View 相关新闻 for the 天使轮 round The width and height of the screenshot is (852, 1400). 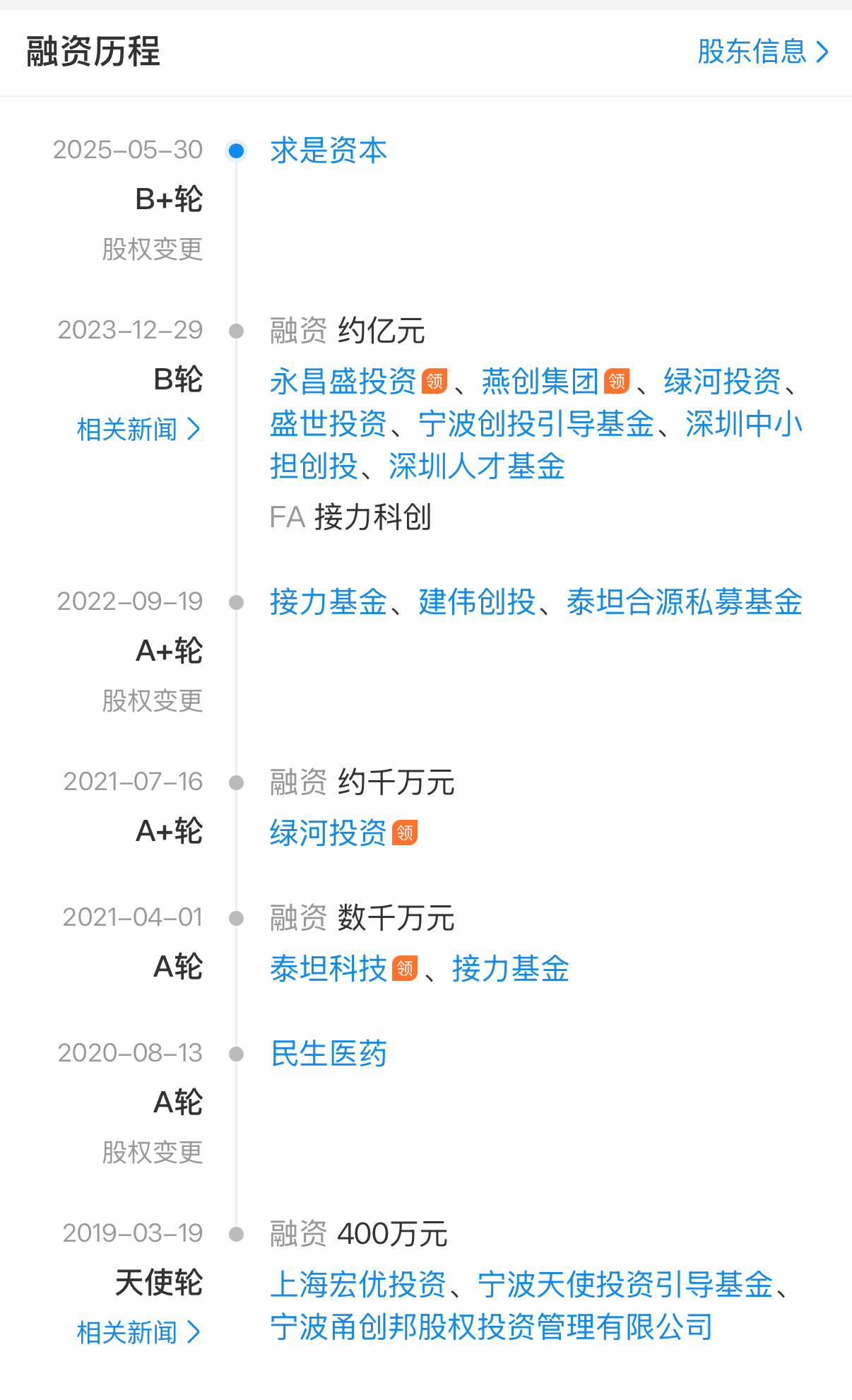pyautogui.click(x=139, y=1332)
